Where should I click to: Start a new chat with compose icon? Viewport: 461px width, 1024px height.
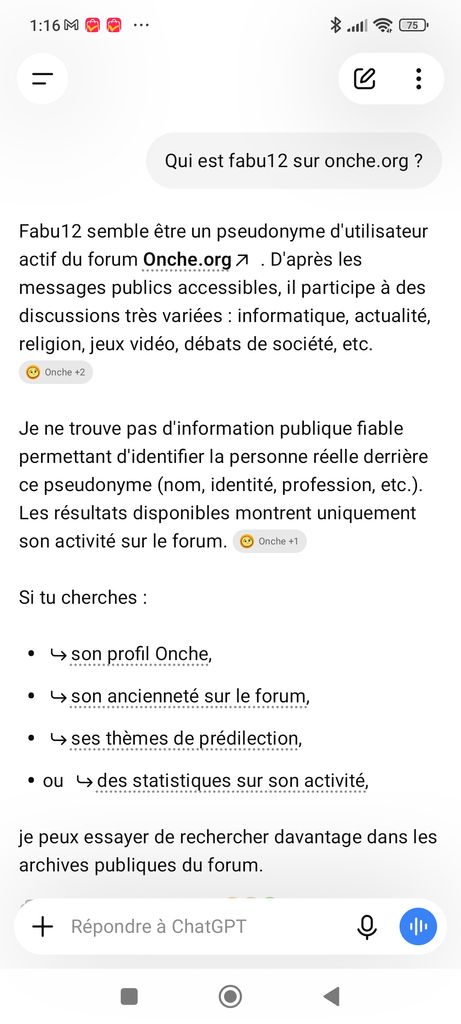(x=365, y=79)
